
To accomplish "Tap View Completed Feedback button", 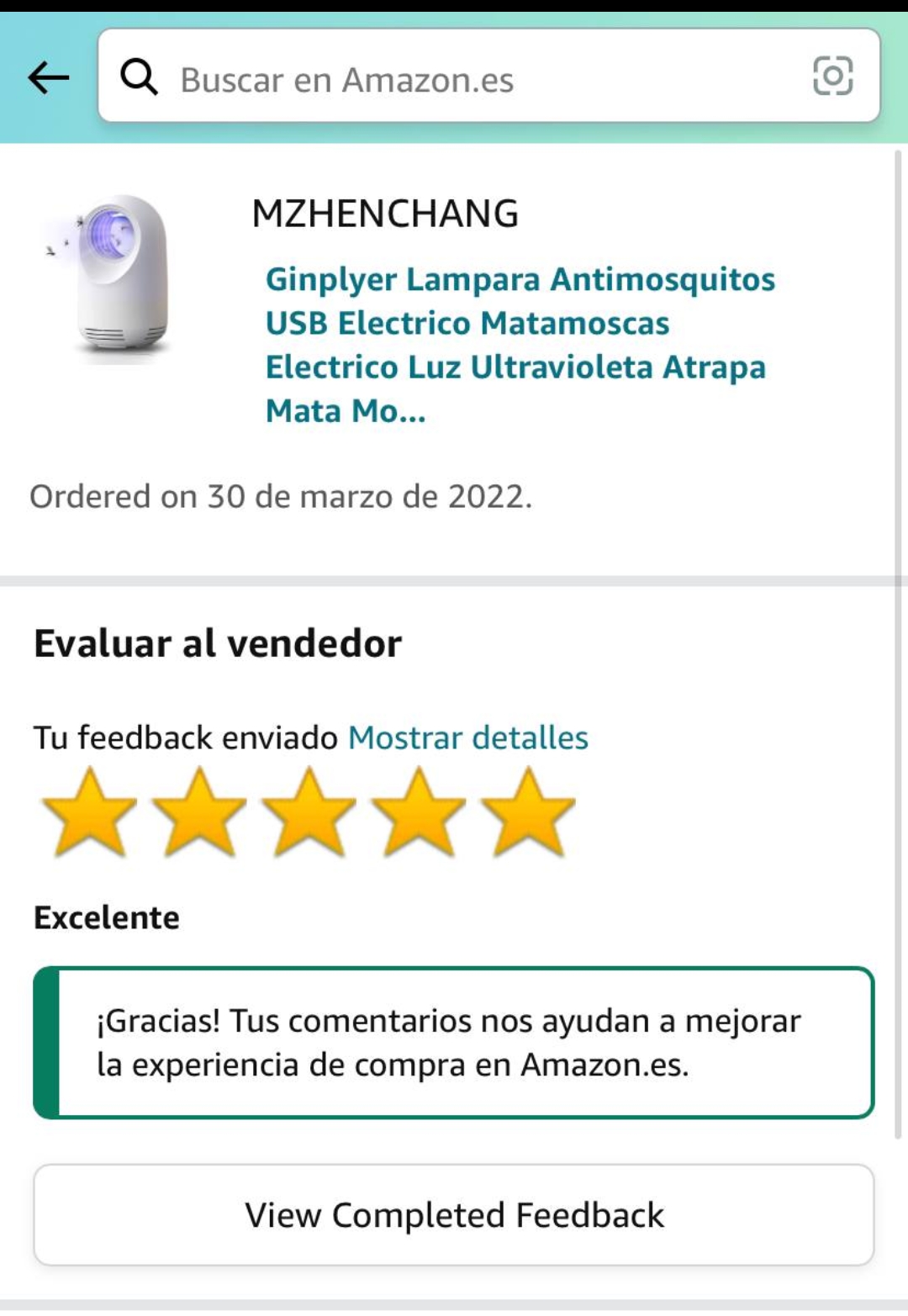I will pyautogui.click(x=454, y=1215).
